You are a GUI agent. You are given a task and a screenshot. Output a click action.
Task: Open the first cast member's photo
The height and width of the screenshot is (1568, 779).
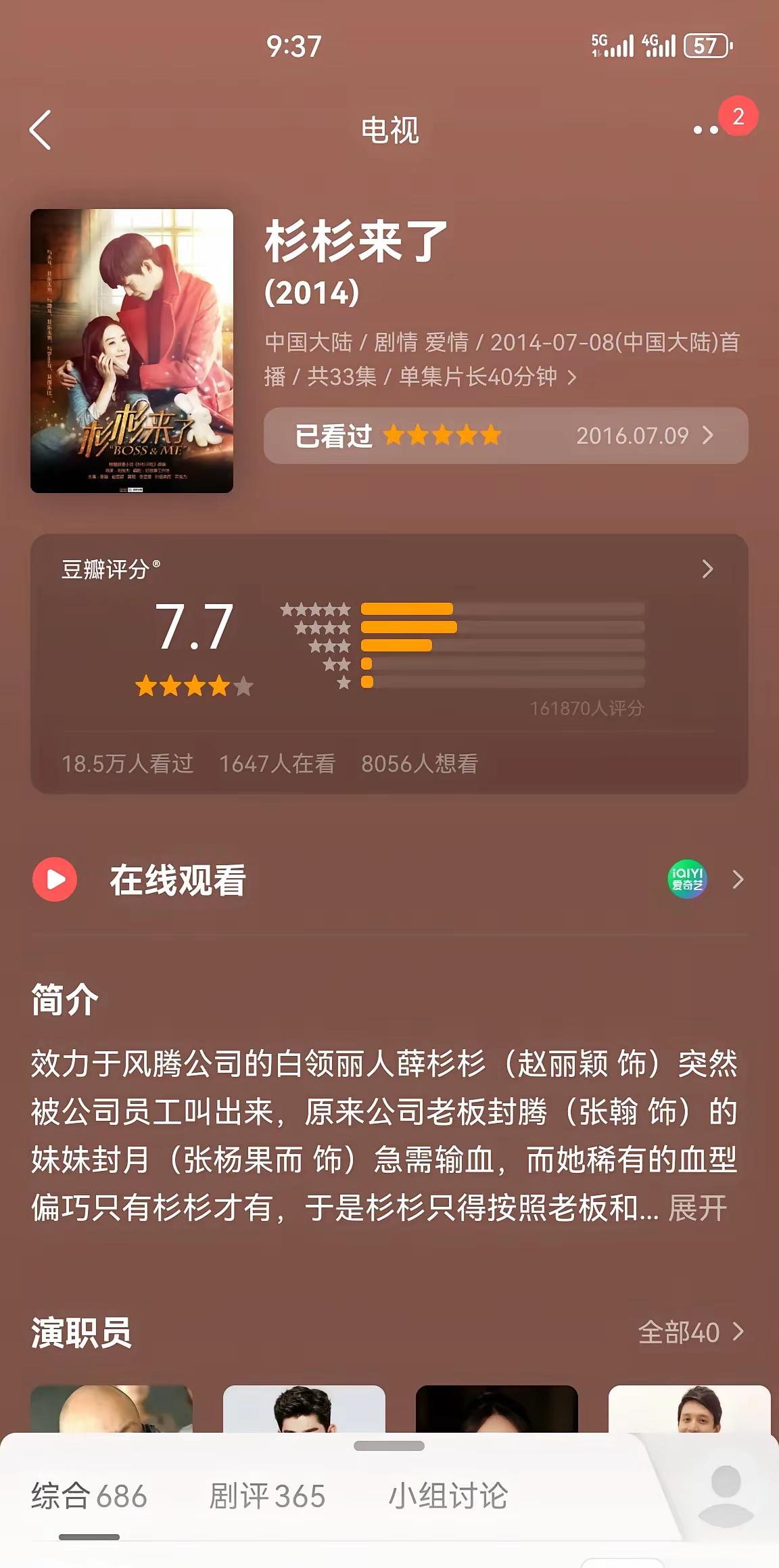coord(112,1408)
